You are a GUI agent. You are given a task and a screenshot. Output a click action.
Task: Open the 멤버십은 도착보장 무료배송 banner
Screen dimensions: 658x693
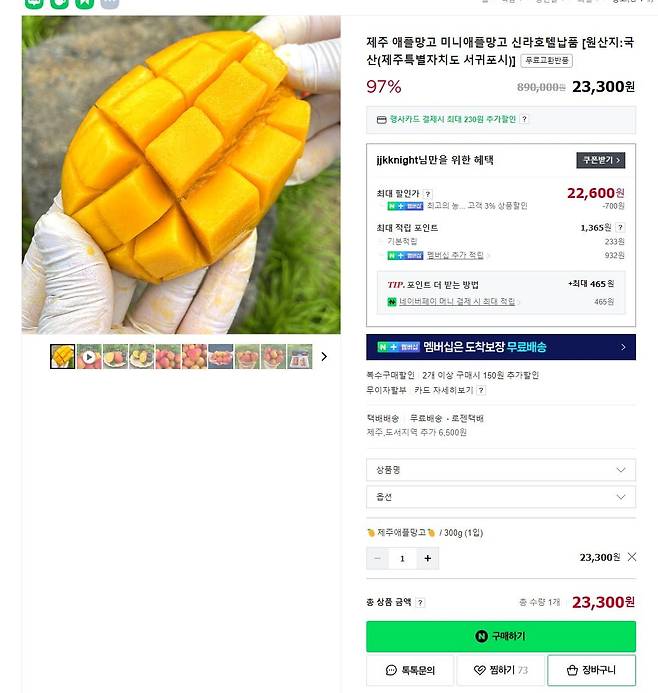tap(500, 347)
